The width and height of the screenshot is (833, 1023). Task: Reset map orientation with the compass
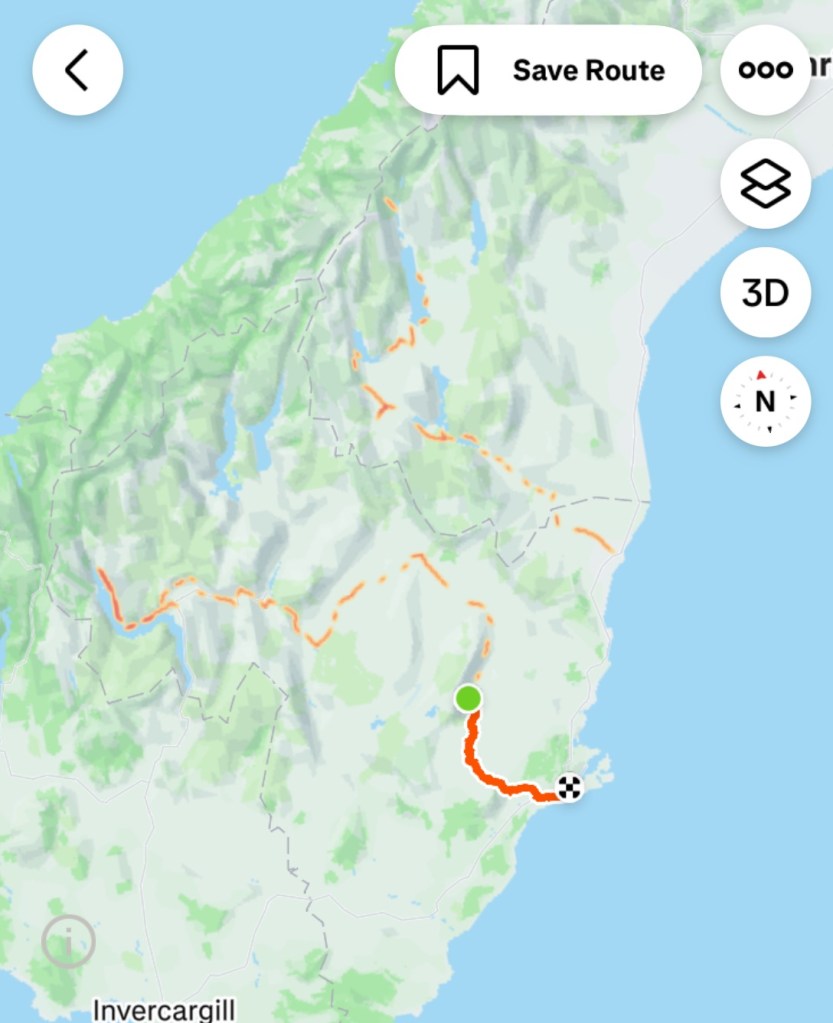(x=765, y=401)
